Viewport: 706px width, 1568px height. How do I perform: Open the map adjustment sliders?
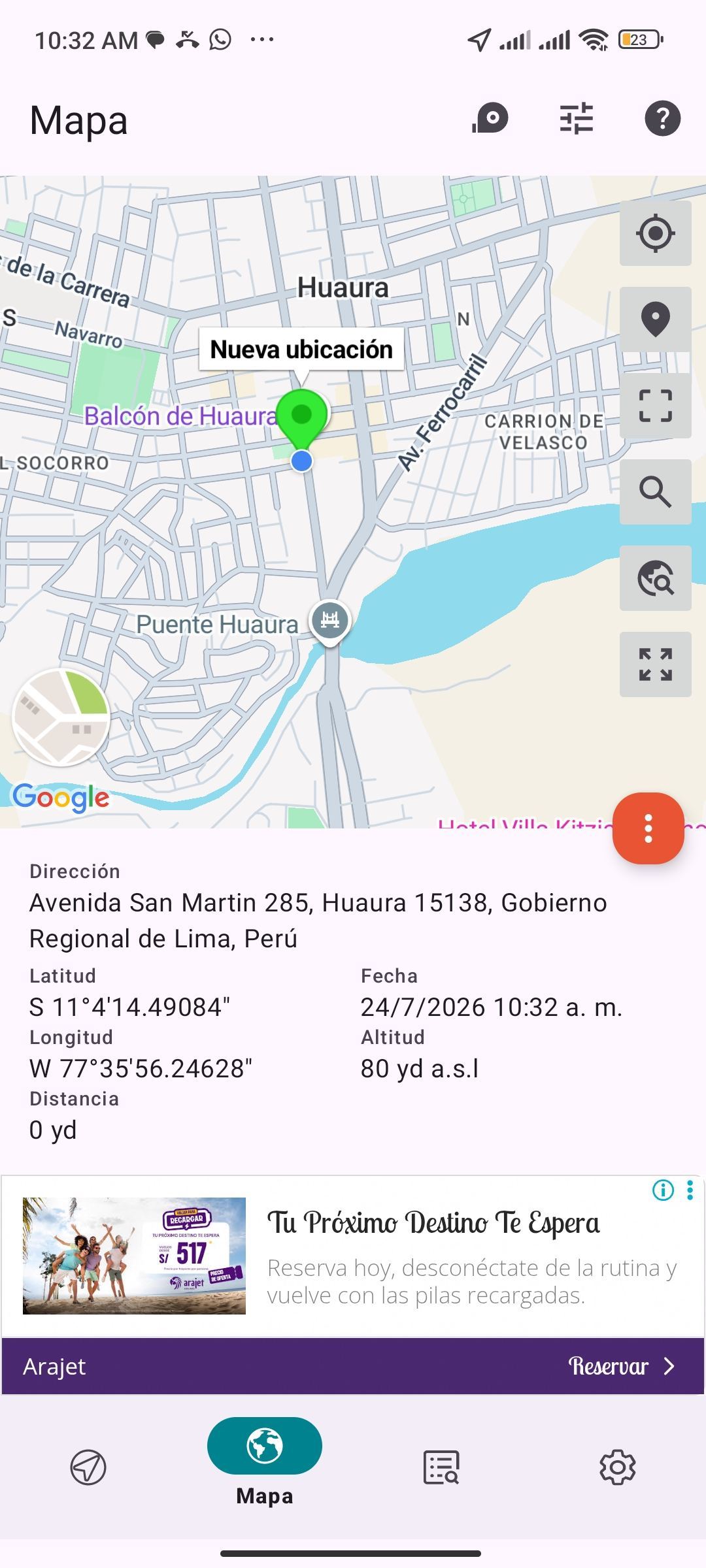click(x=577, y=119)
